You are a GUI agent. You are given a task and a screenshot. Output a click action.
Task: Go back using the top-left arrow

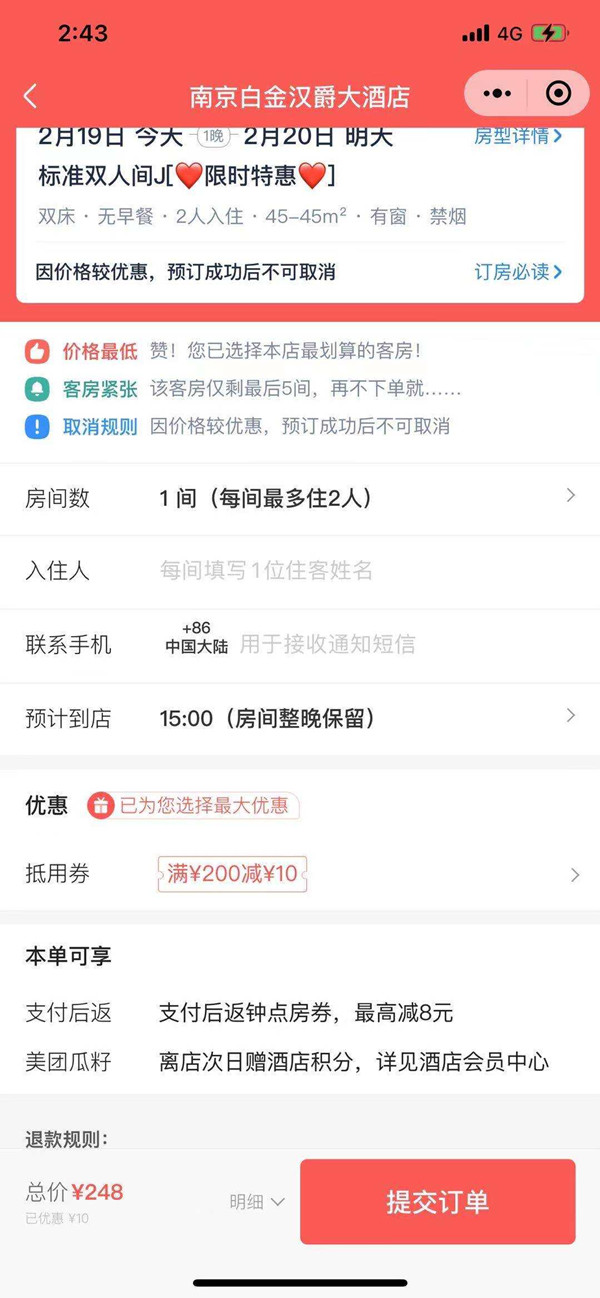(30, 96)
